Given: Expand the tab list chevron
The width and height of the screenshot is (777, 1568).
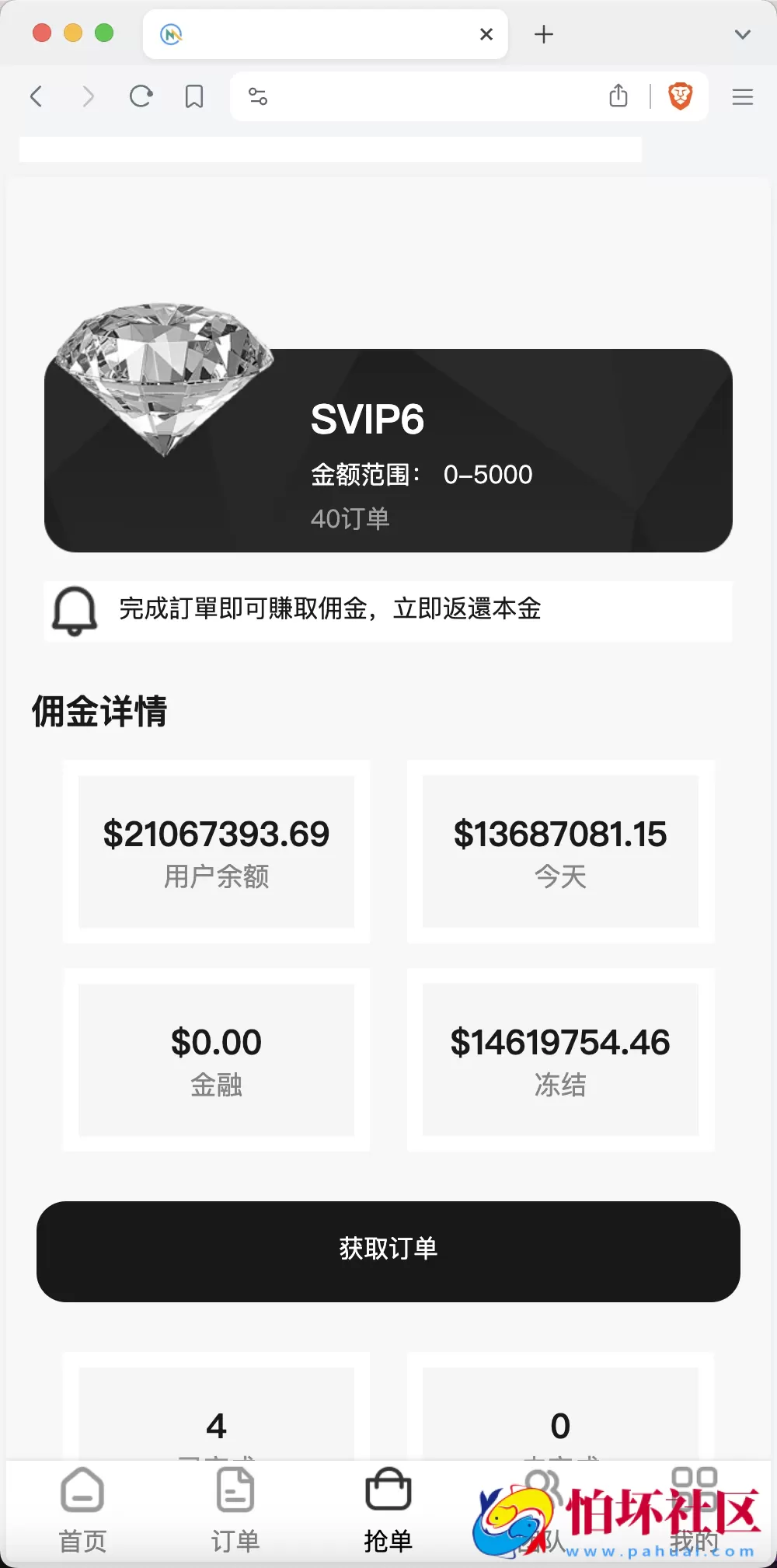Looking at the screenshot, I should tap(742, 34).
